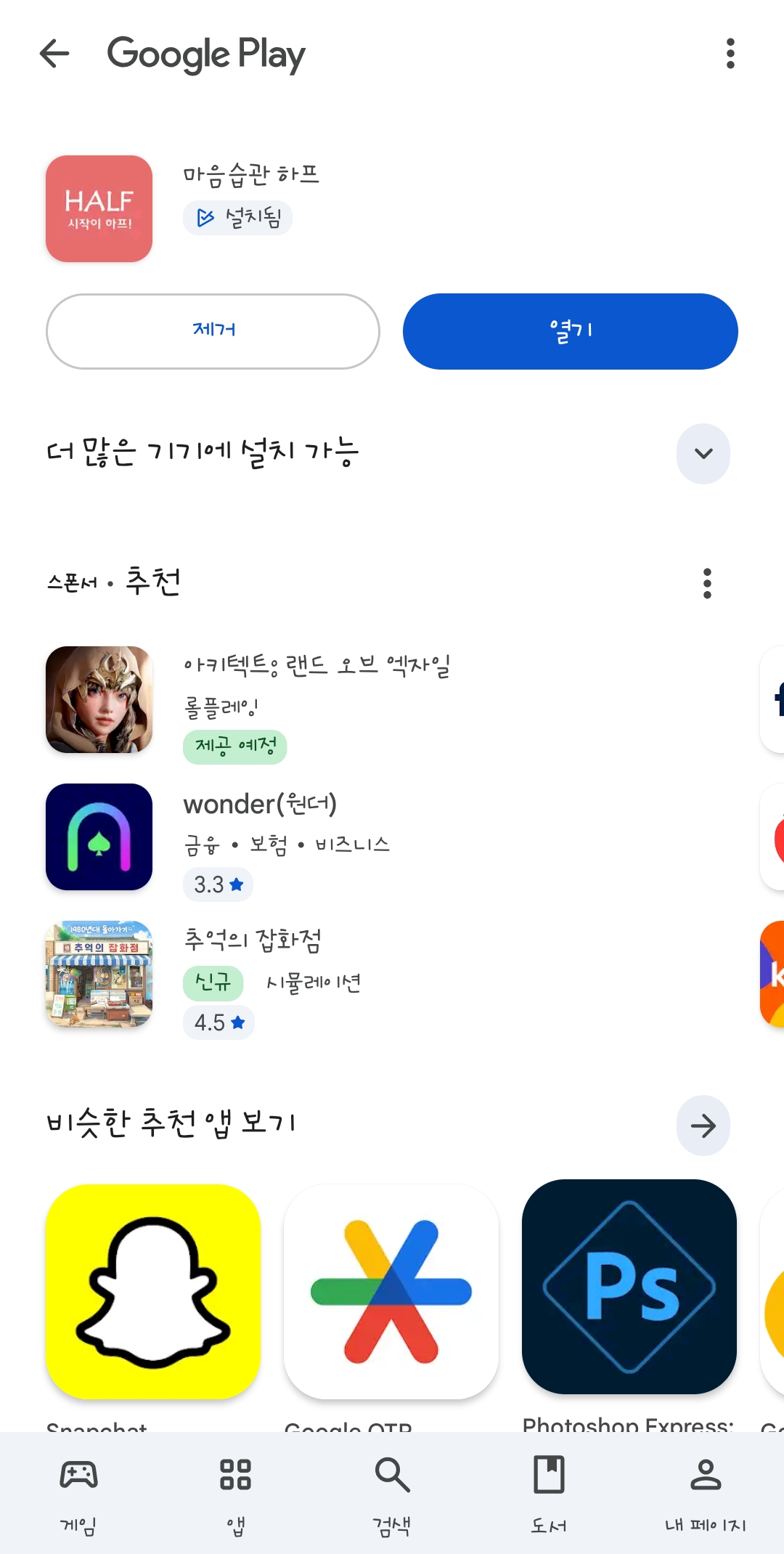Open 아키텍트: 랜드 오브 엑자일 listing
784x1554 pixels.
pos(317,699)
